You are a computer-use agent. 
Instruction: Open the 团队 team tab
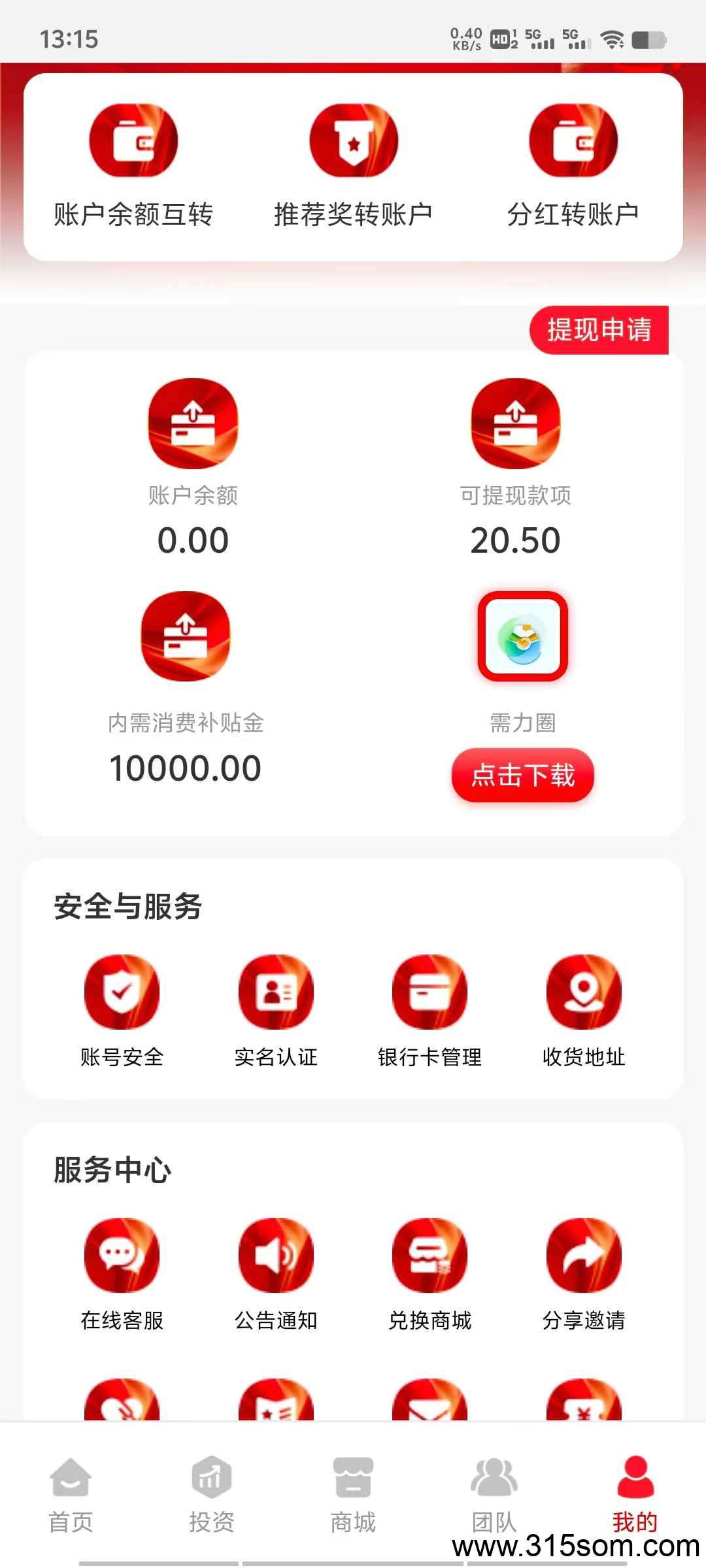(x=494, y=1493)
